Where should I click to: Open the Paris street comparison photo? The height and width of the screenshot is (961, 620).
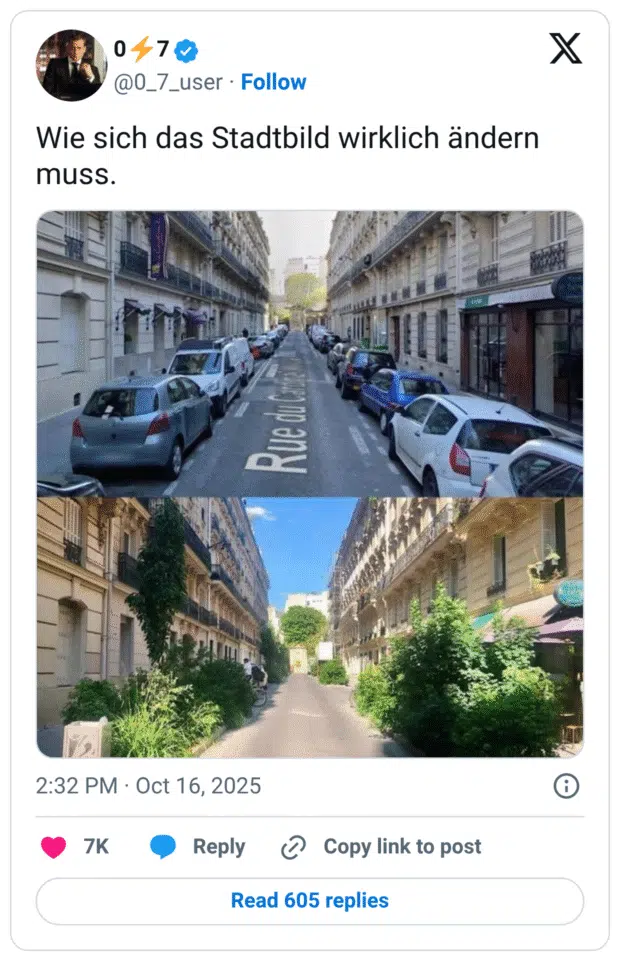click(310, 483)
